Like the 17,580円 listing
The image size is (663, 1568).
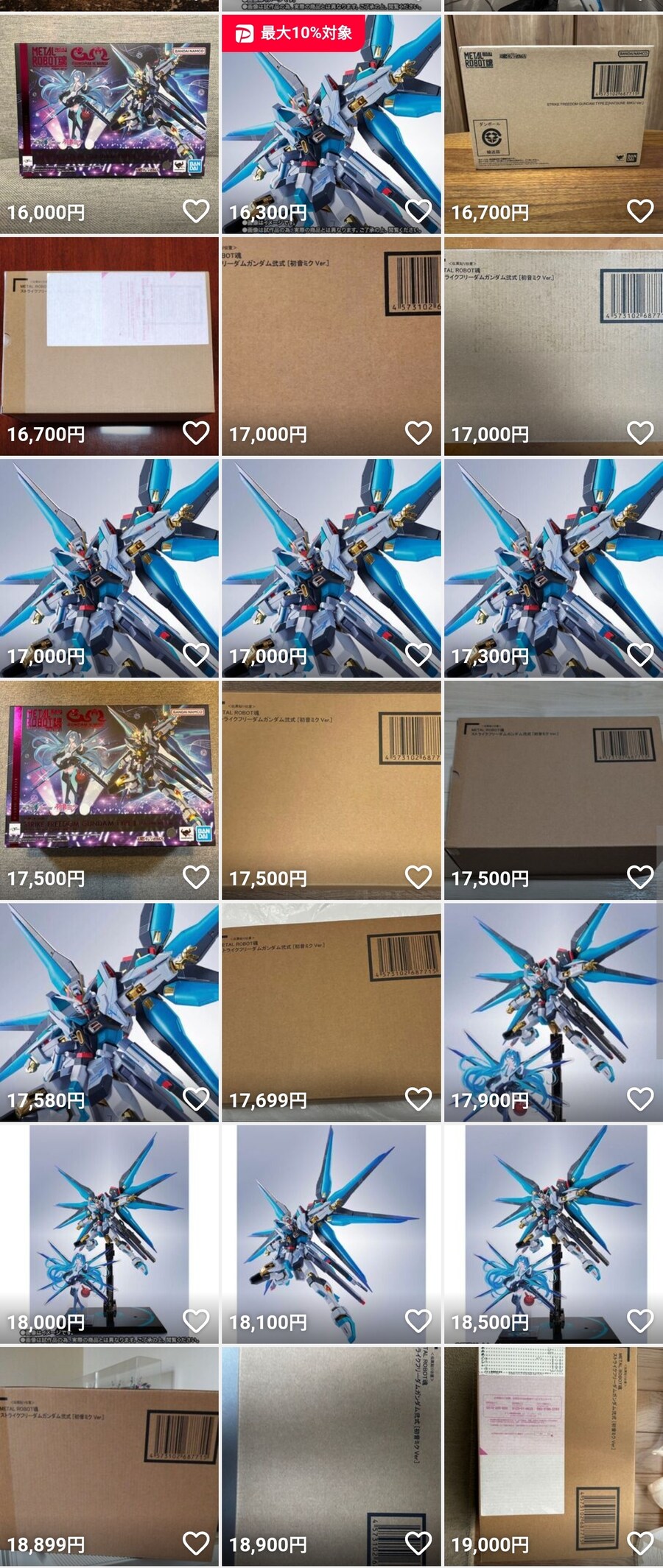coord(196,1099)
